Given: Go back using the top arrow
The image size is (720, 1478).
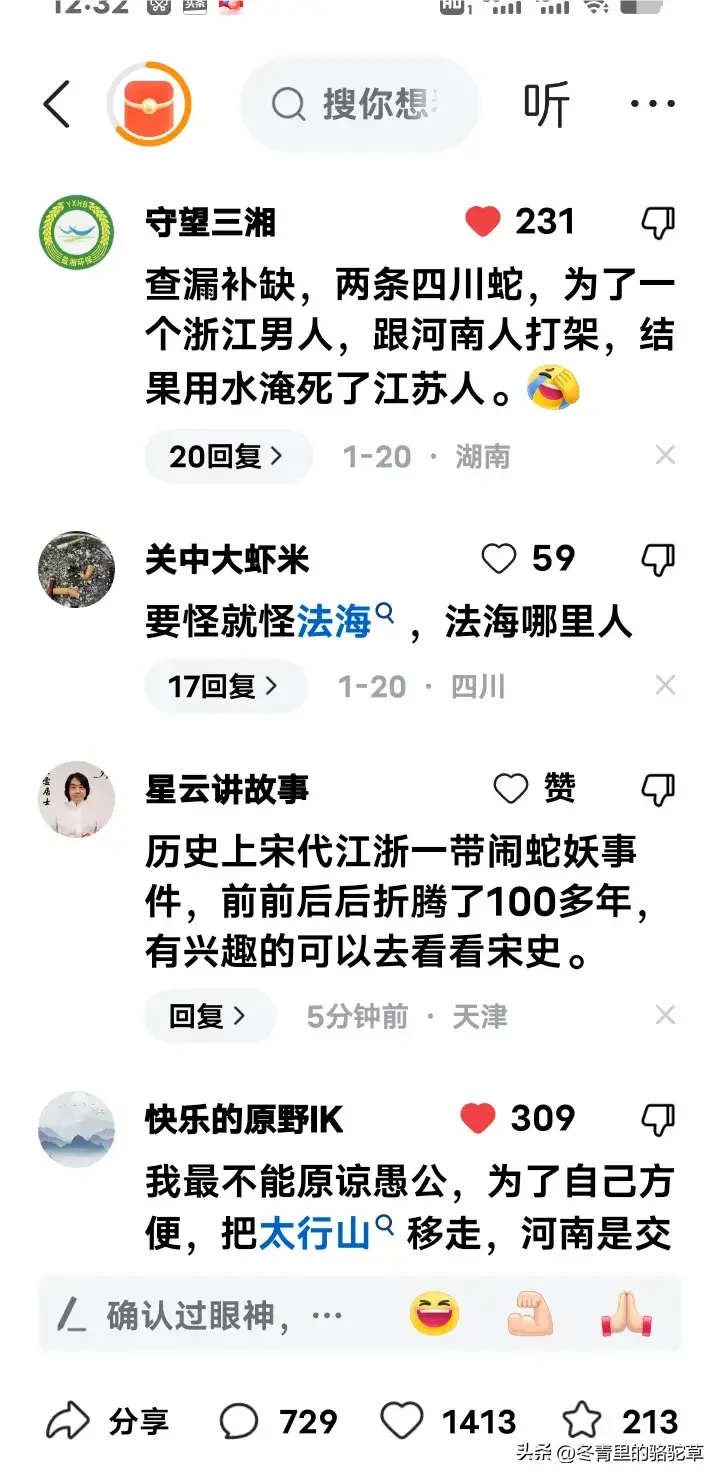Looking at the screenshot, I should click(57, 104).
